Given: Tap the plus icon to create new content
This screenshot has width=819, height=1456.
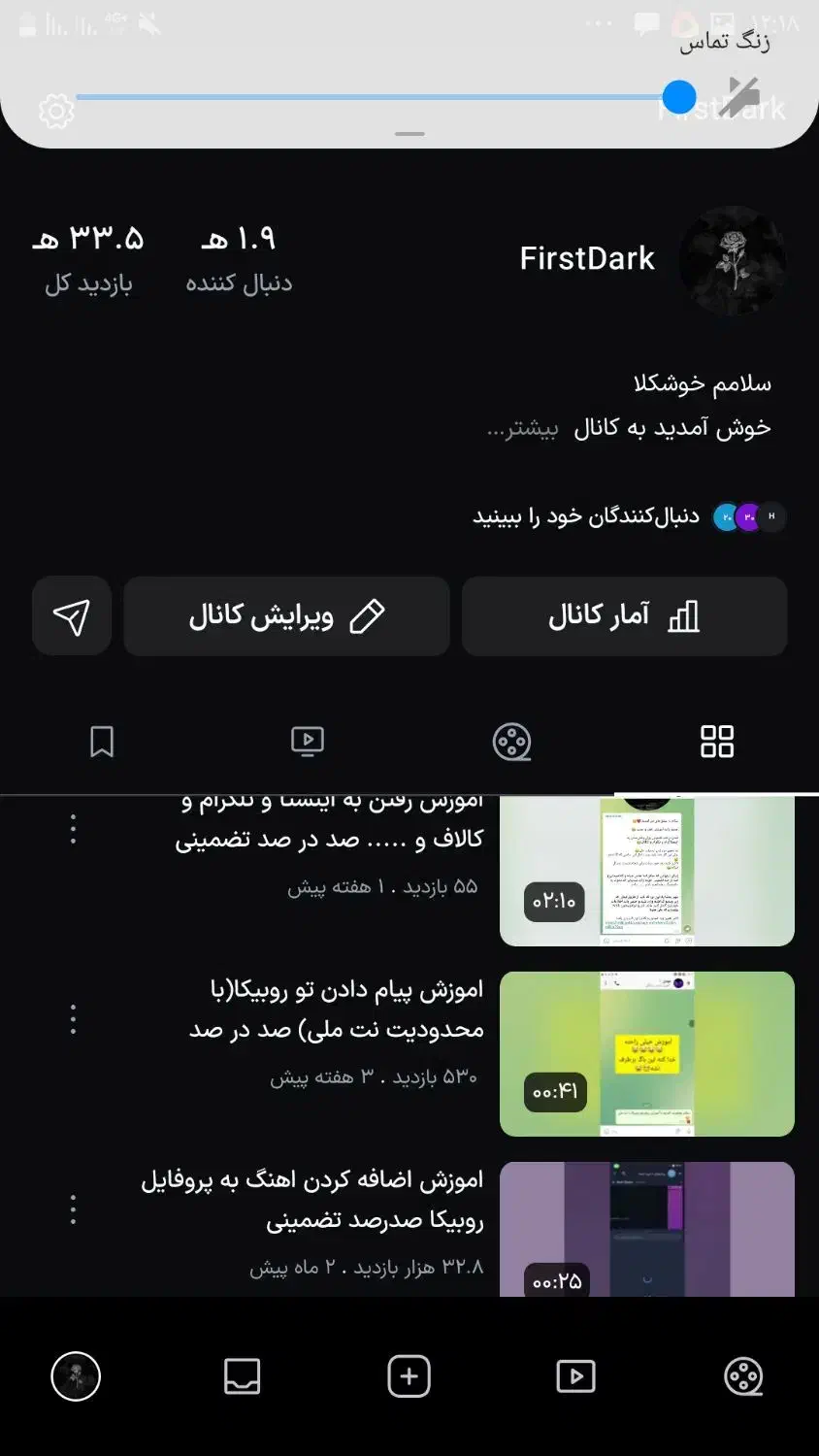Looking at the screenshot, I should tap(409, 1375).
